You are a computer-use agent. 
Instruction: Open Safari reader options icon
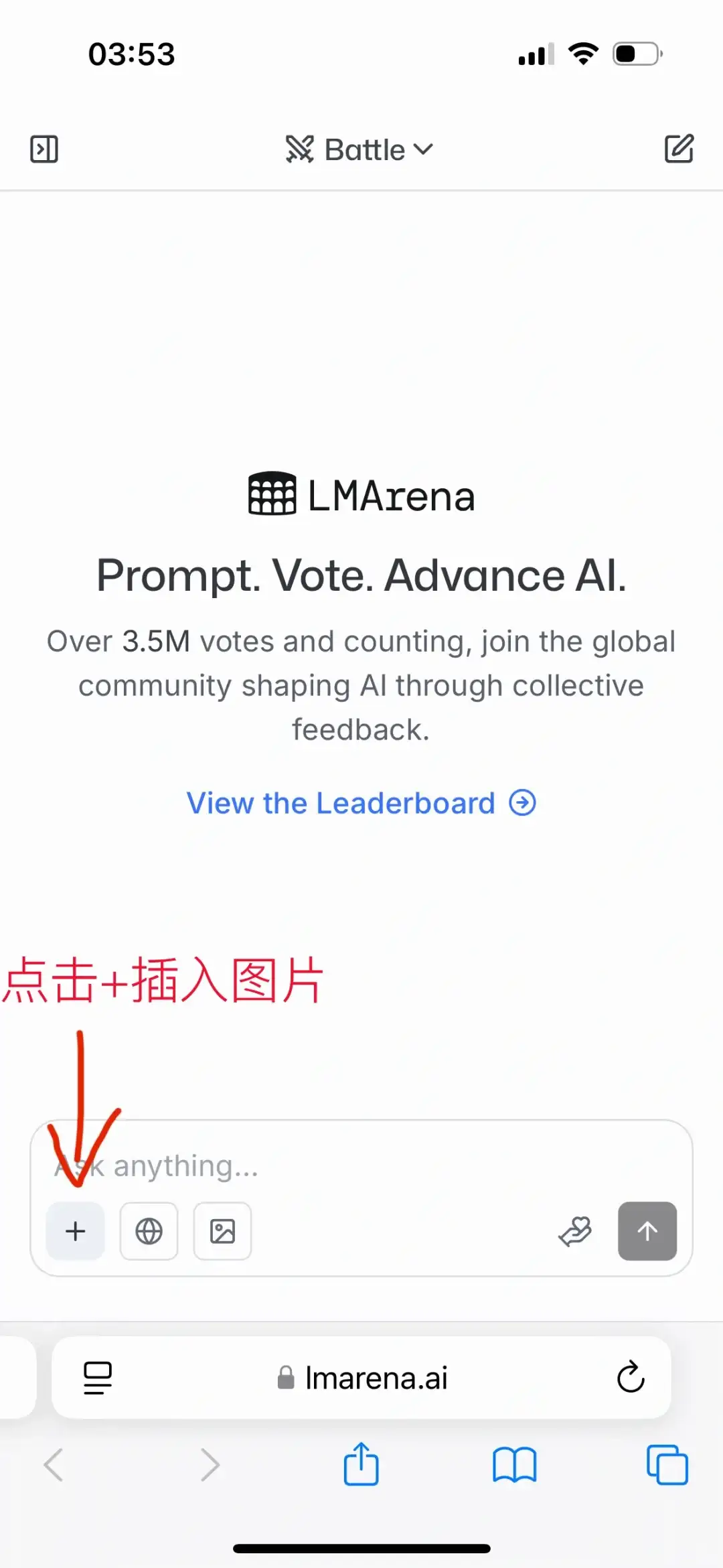(x=97, y=1378)
